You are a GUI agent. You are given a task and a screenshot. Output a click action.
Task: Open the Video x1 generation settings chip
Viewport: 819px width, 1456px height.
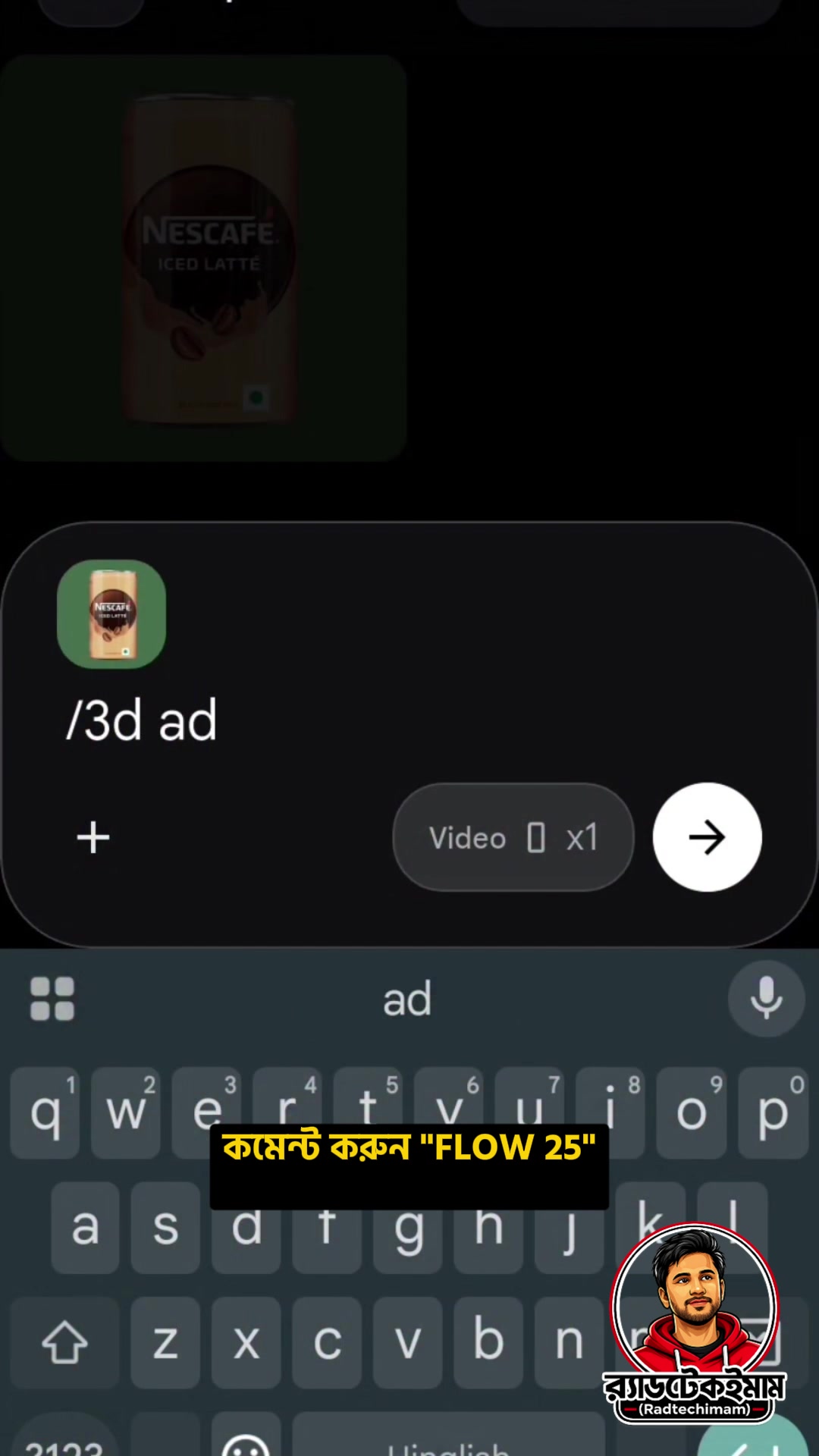coord(513,837)
